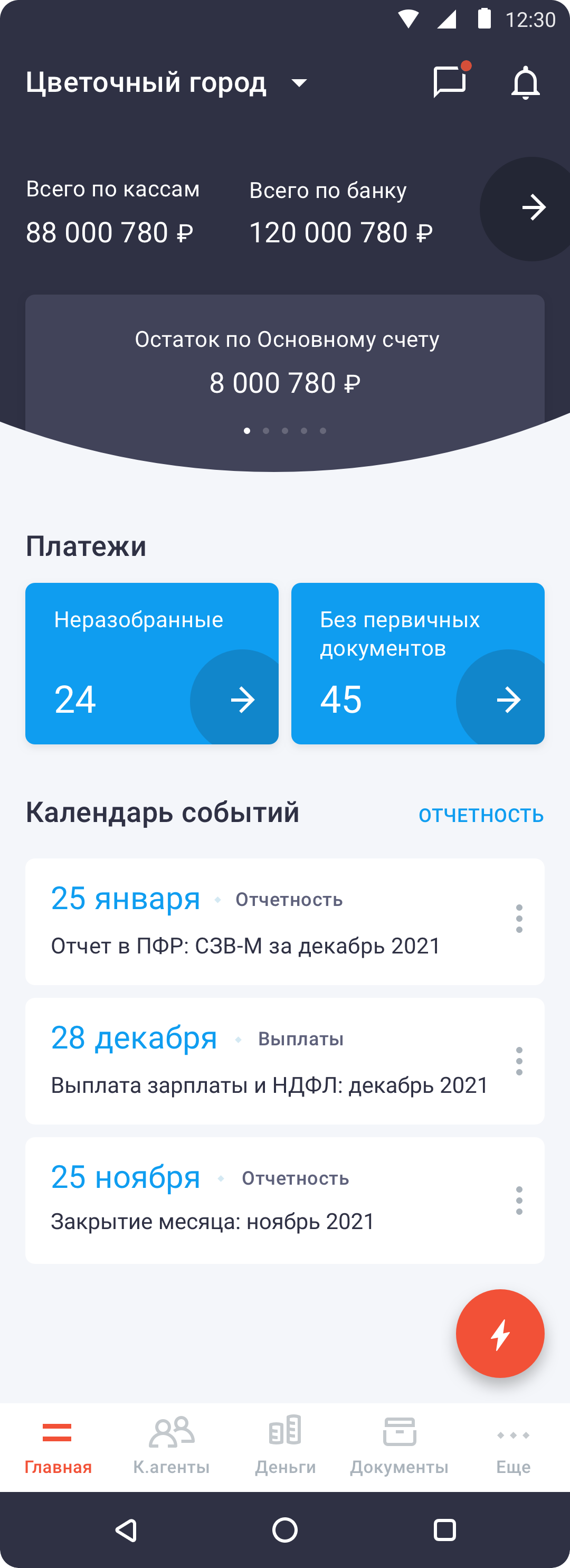Tap the red lightning quick action button
Image resolution: width=570 pixels, height=1568 pixels.
coord(500,1334)
